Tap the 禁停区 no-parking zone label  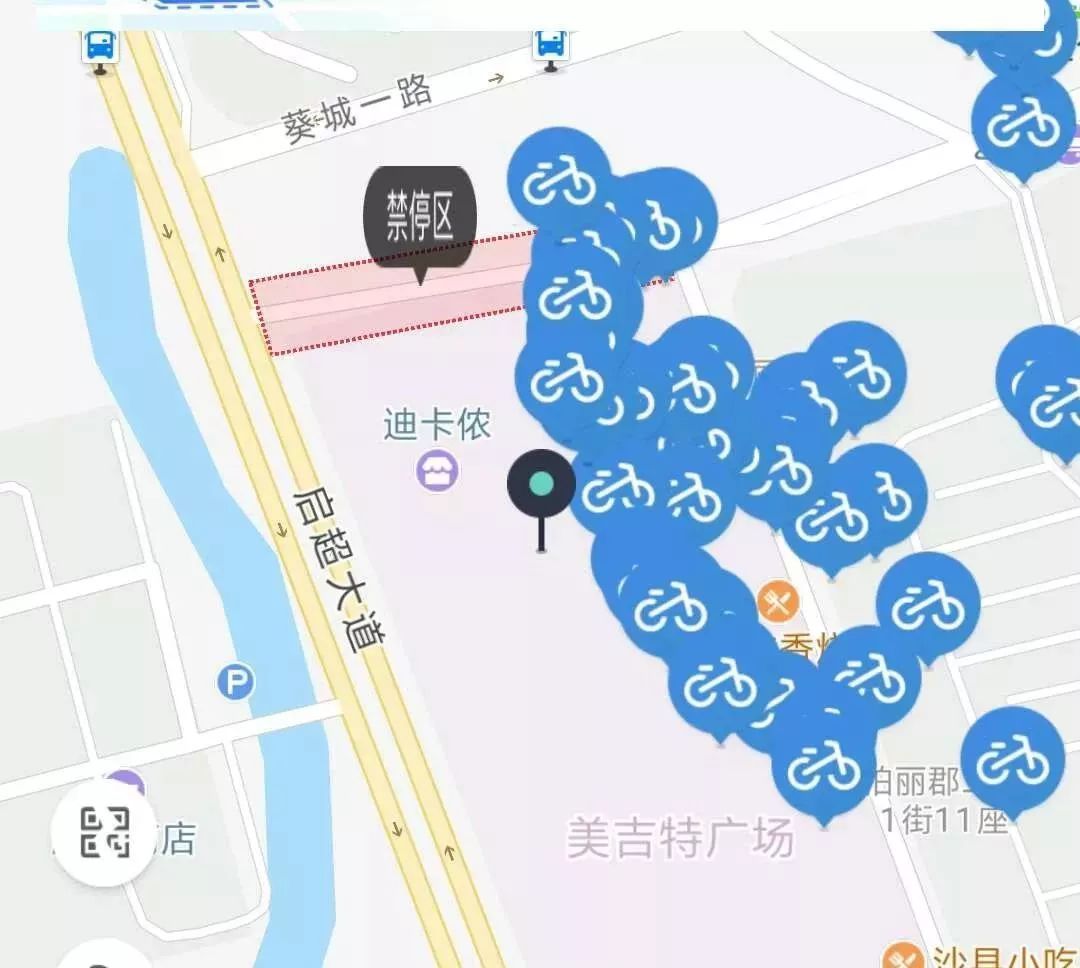(419, 218)
